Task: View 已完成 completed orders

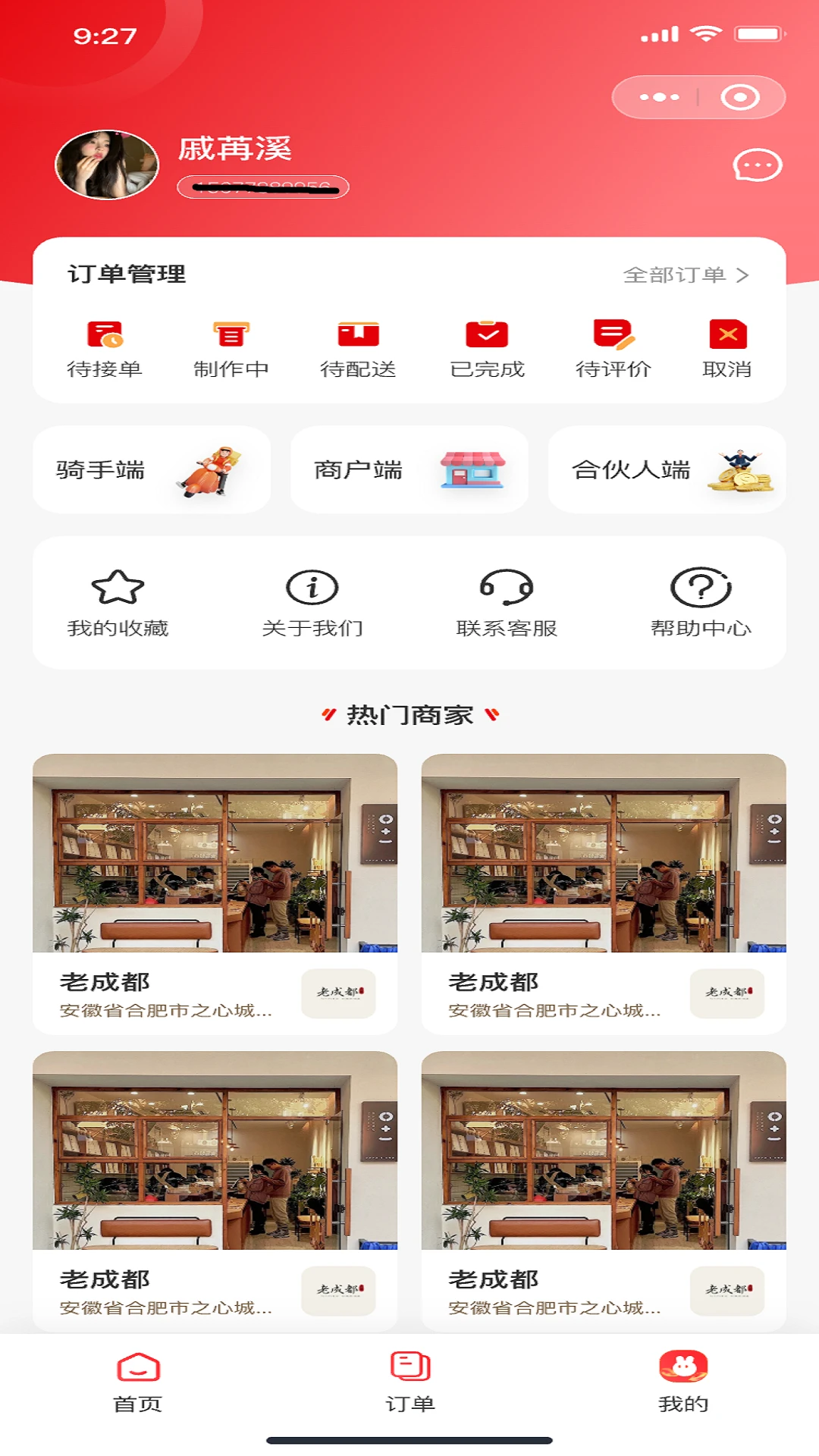Action: click(487, 349)
